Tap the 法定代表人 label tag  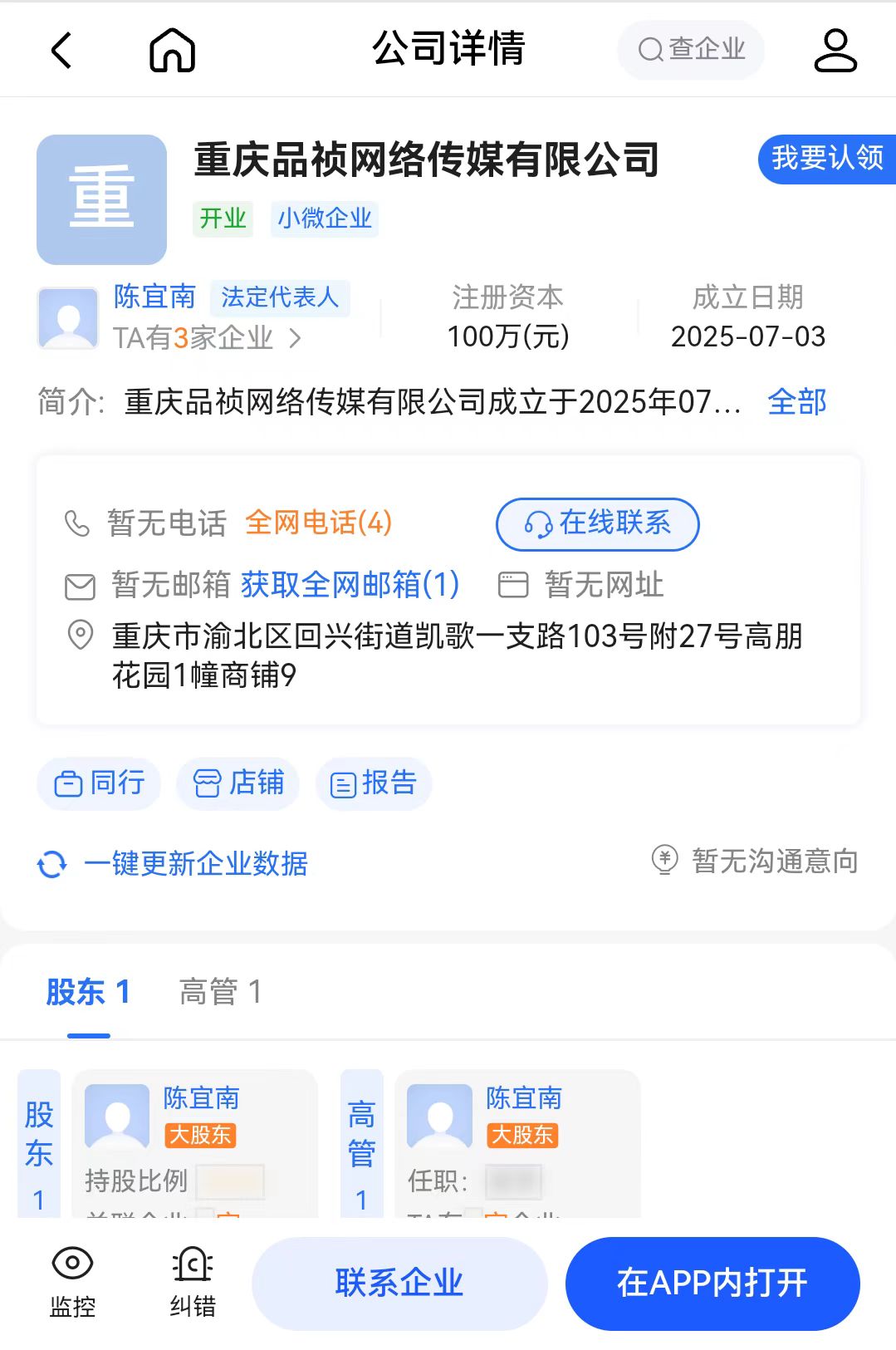(279, 297)
